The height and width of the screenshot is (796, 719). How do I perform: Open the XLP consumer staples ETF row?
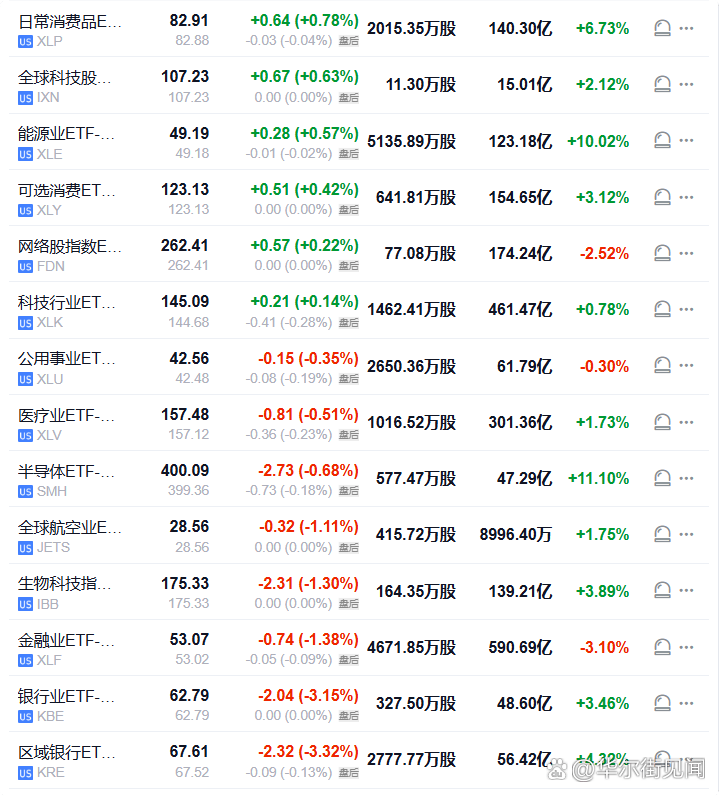pyautogui.click(x=70, y=21)
